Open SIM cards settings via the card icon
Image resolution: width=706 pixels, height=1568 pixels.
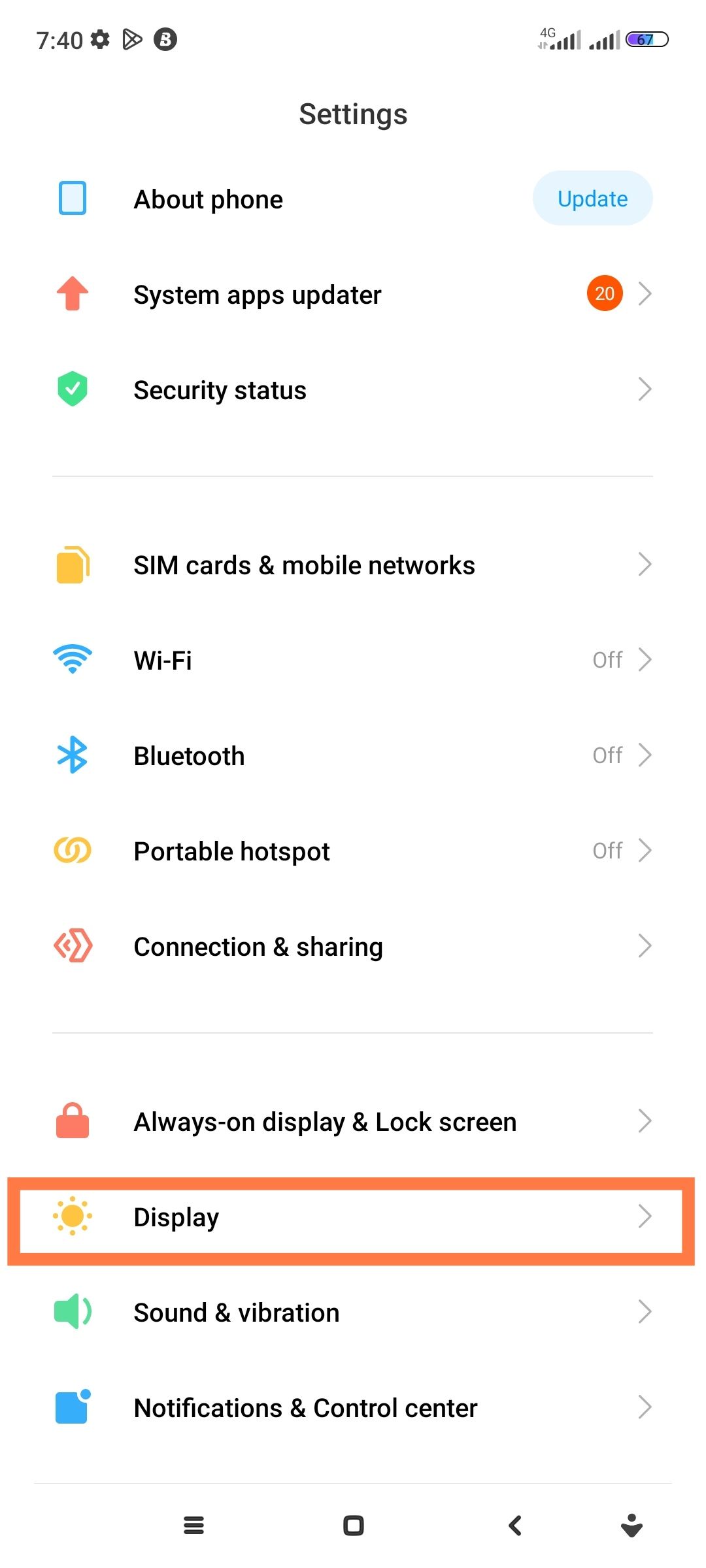tap(73, 564)
